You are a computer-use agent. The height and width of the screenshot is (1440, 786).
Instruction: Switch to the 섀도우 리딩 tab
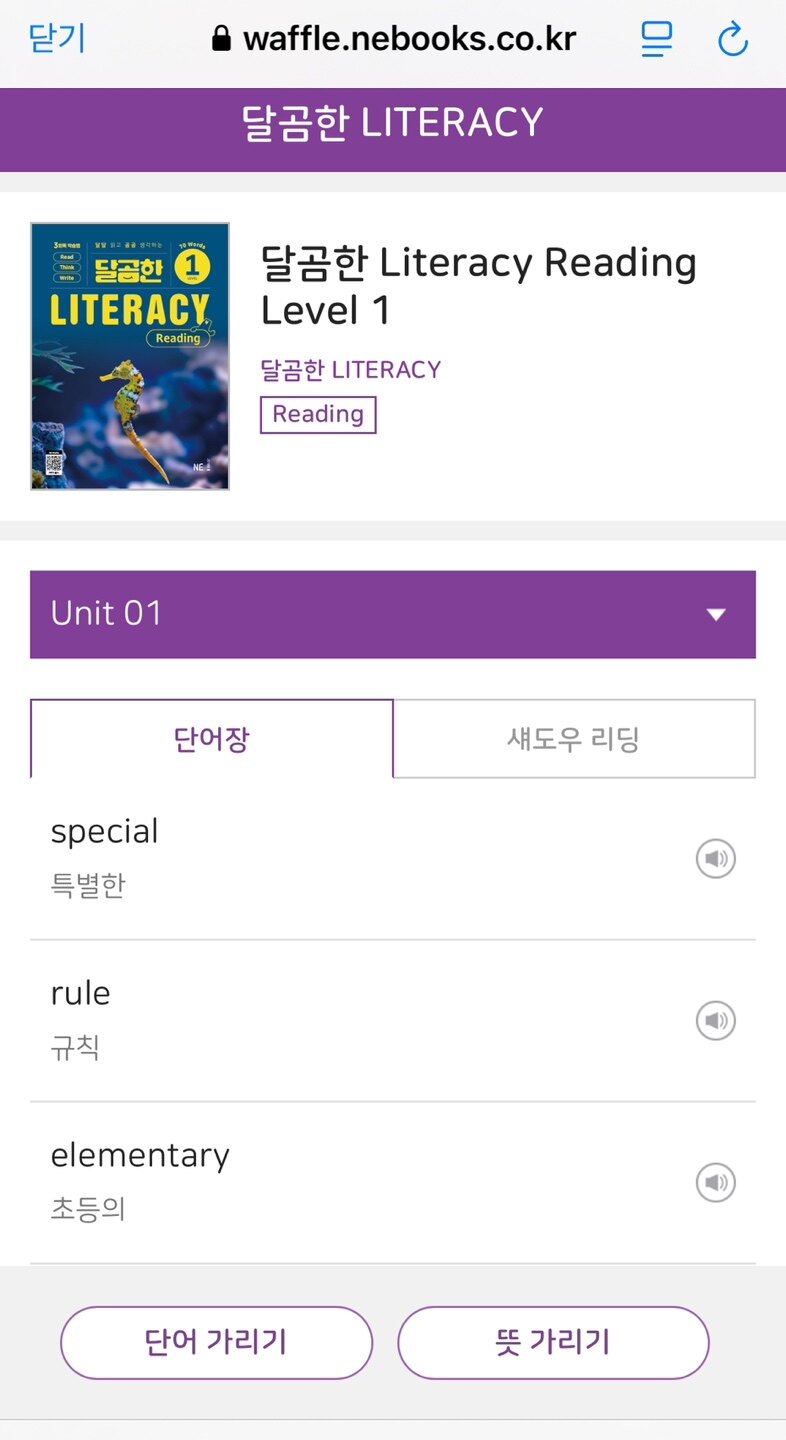pos(574,739)
